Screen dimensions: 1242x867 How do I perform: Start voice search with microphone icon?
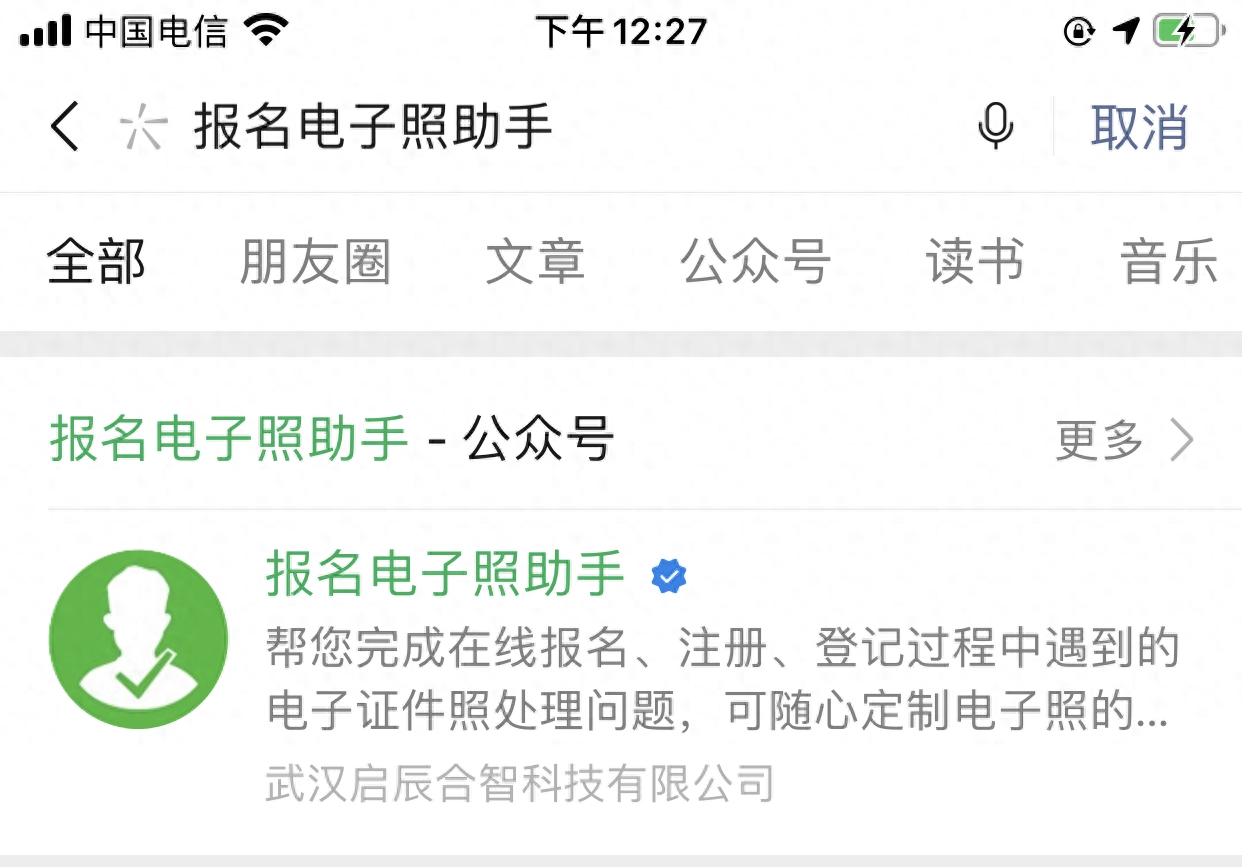tap(995, 128)
